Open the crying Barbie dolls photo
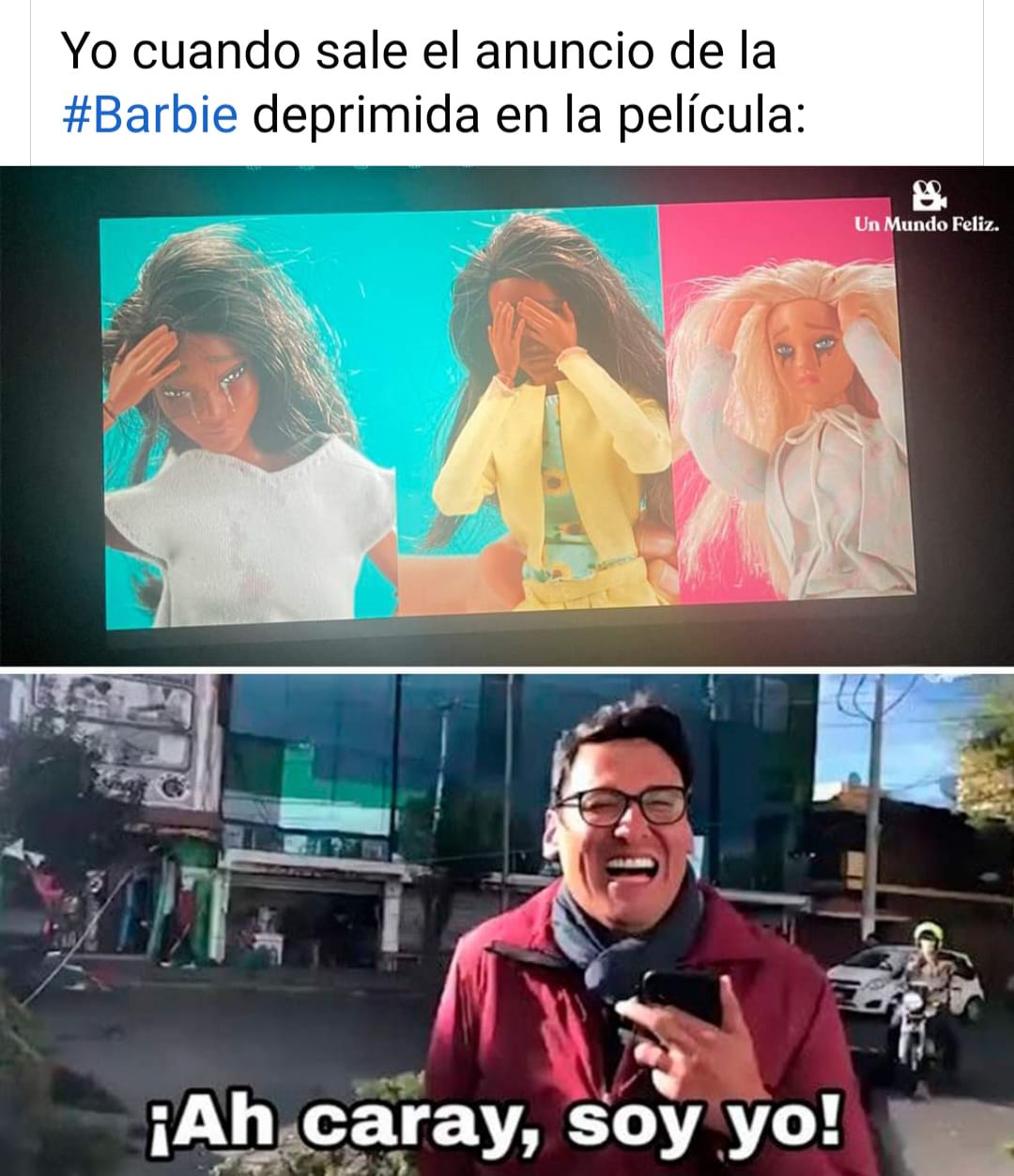Image resolution: width=1014 pixels, height=1176 pixels. click(x=507, y=416)
